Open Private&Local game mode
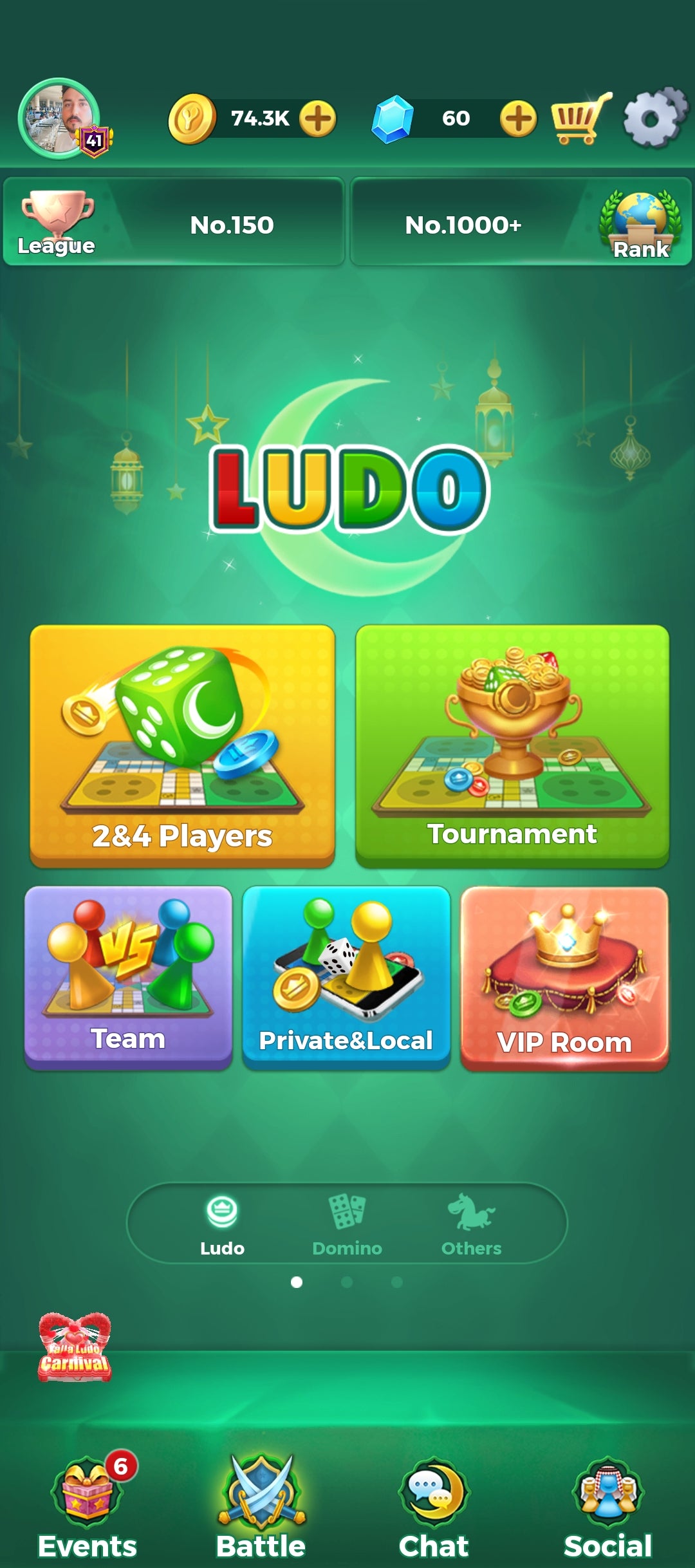695x1568 pixels. click(346, 977)
